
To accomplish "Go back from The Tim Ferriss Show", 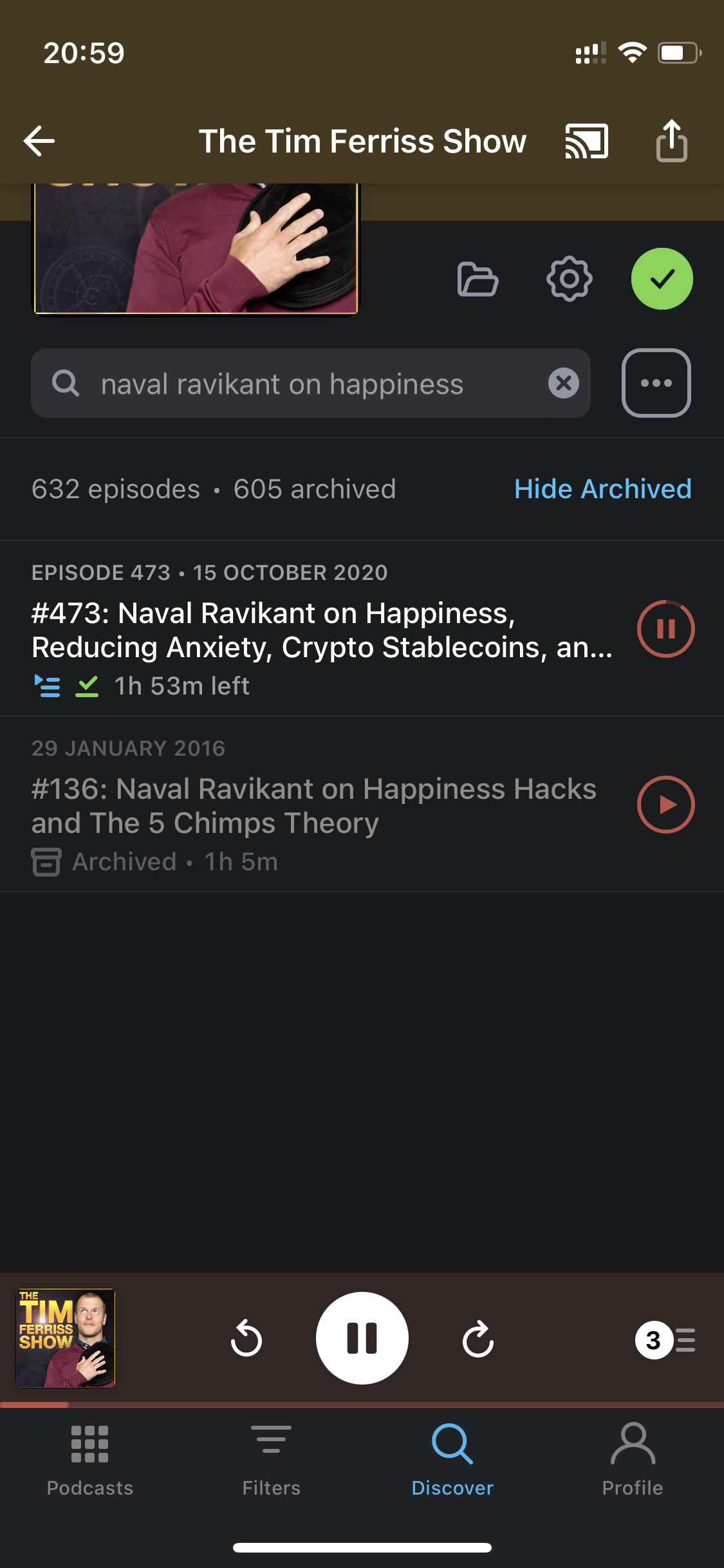I will (x=39, y=141).
